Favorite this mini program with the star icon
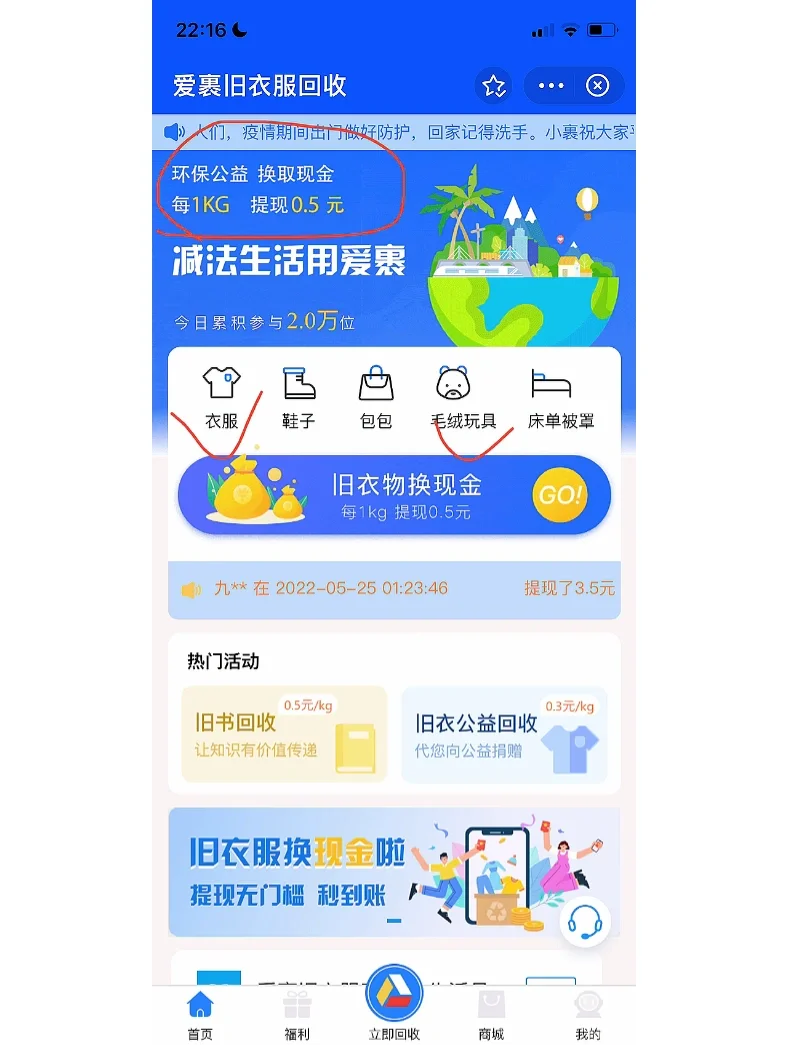788x1045 pixels. point(494,86)
